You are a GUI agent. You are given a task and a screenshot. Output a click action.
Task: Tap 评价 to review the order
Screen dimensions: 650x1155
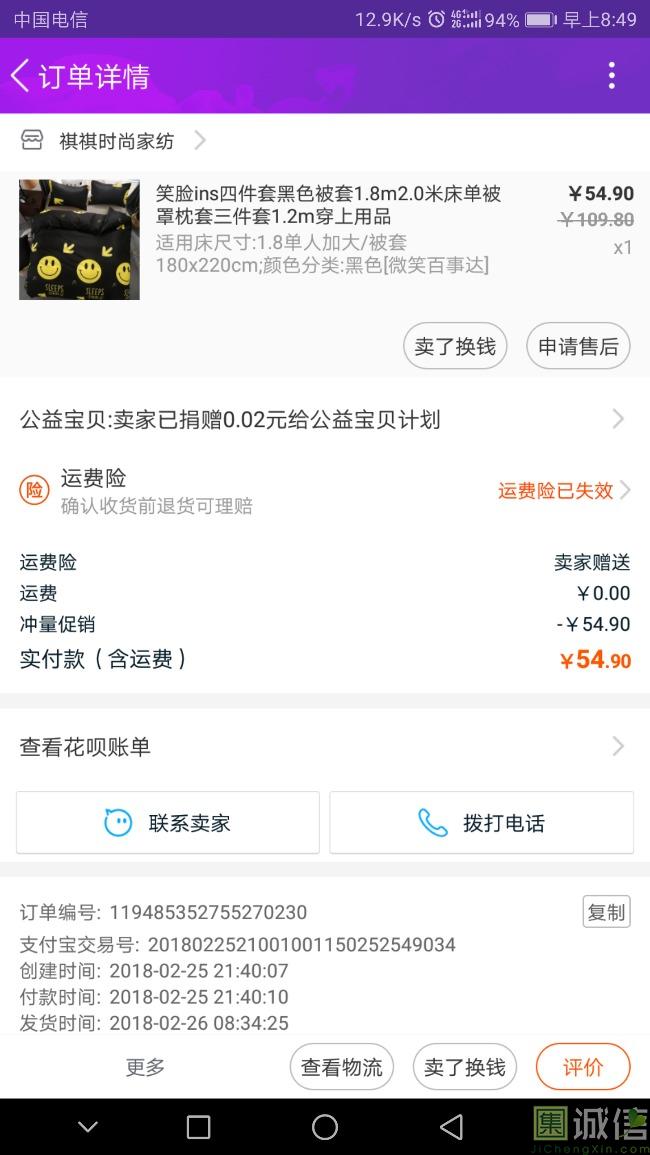(x=582, y=1067)
